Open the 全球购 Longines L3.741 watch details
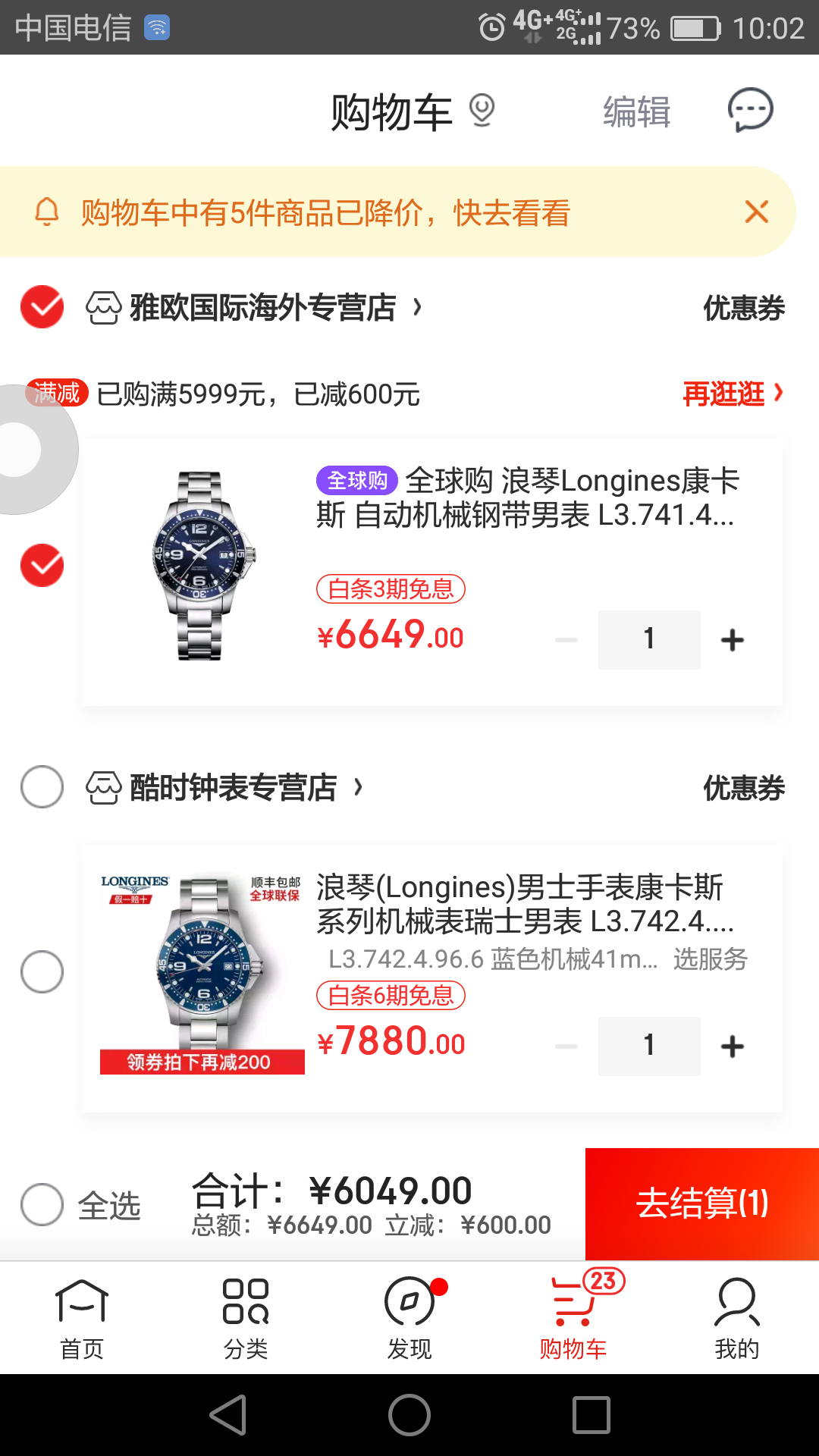 [x=526, y=497]
